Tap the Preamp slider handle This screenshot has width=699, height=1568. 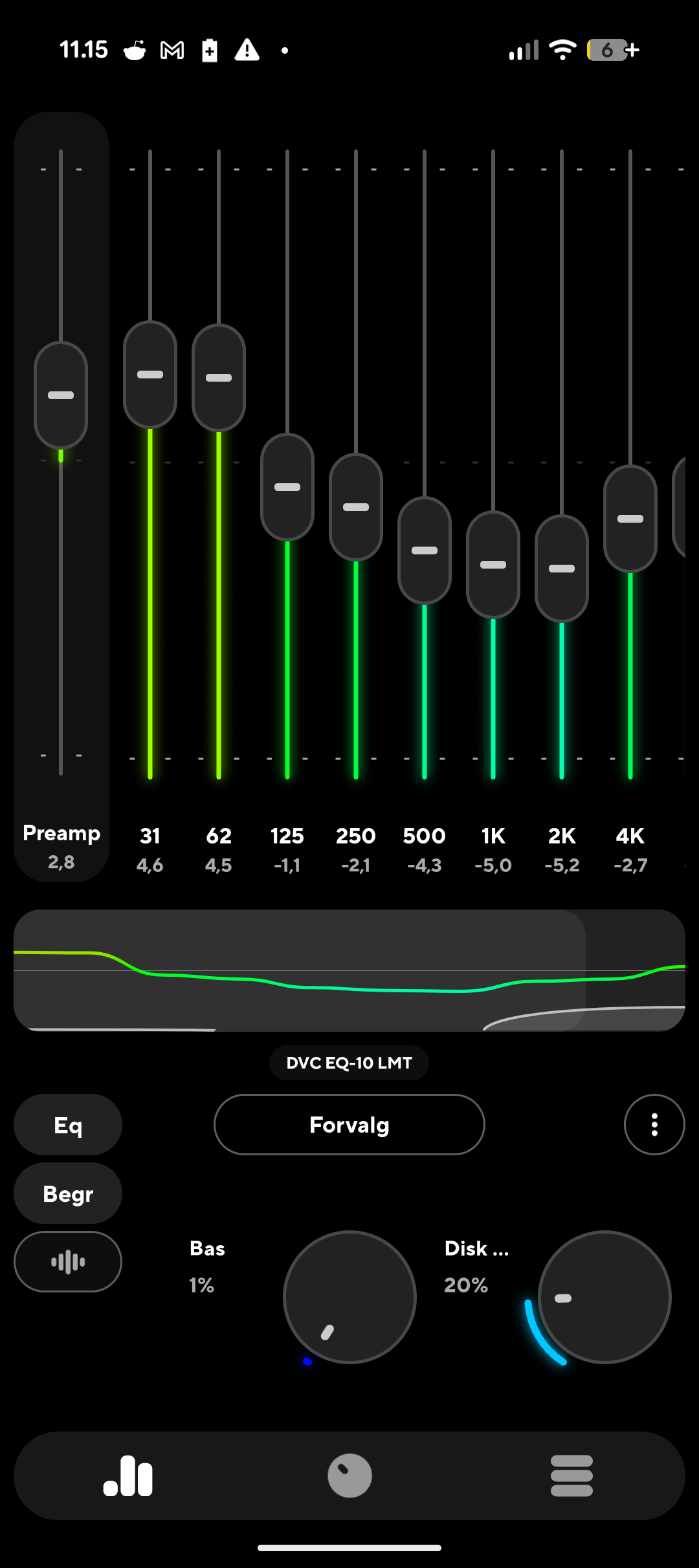[x=61, y=395]
